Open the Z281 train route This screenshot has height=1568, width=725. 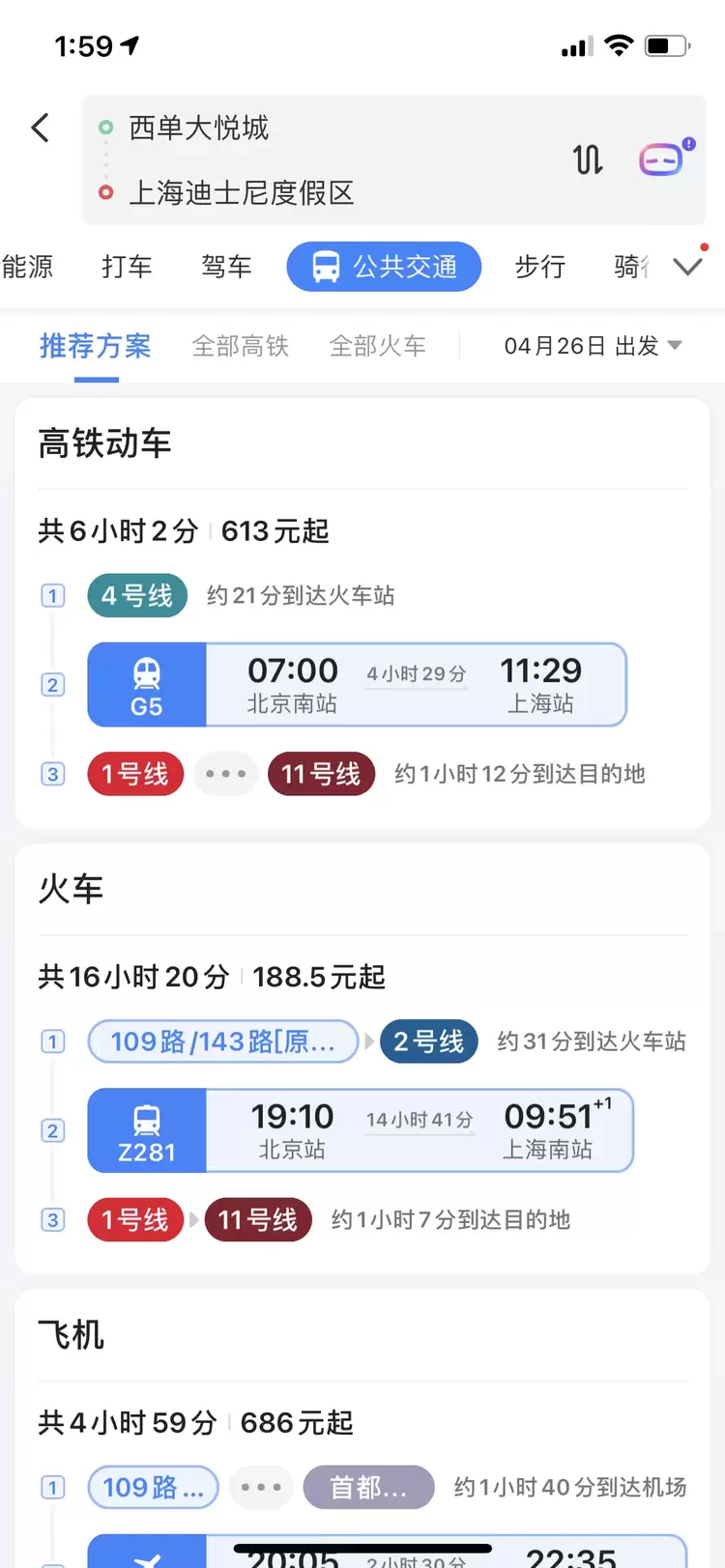pos(360,1130)
